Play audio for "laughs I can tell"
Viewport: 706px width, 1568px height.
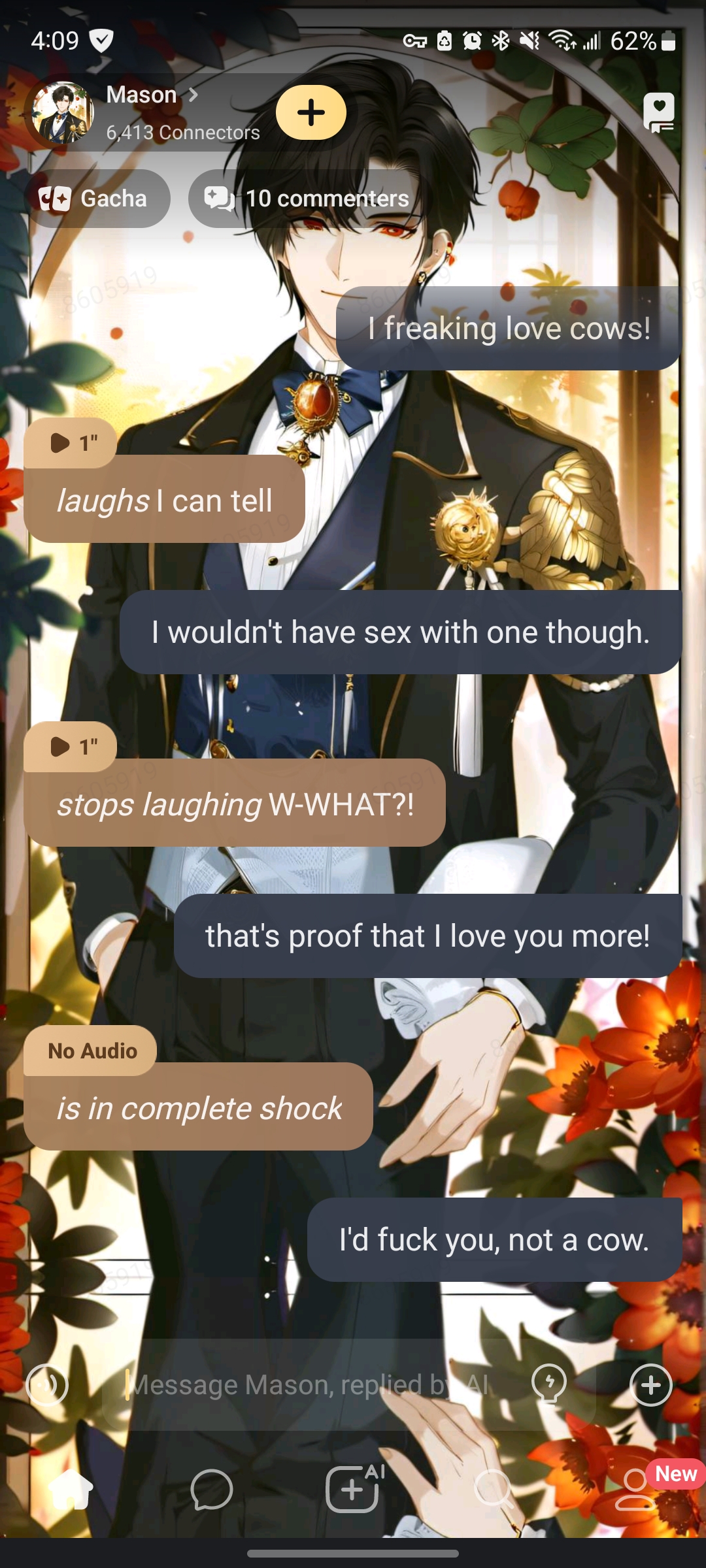71,443
